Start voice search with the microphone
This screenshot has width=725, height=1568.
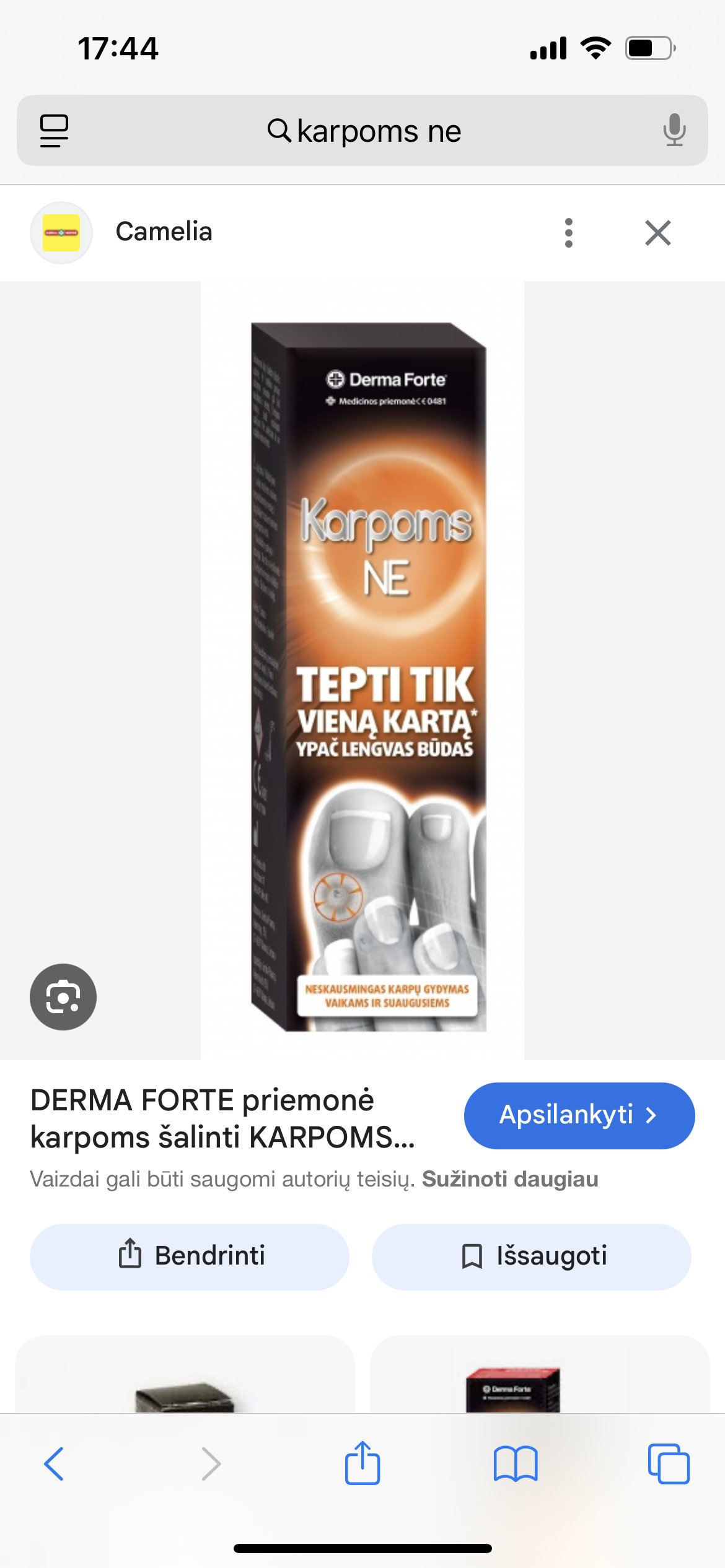(674, 130)
